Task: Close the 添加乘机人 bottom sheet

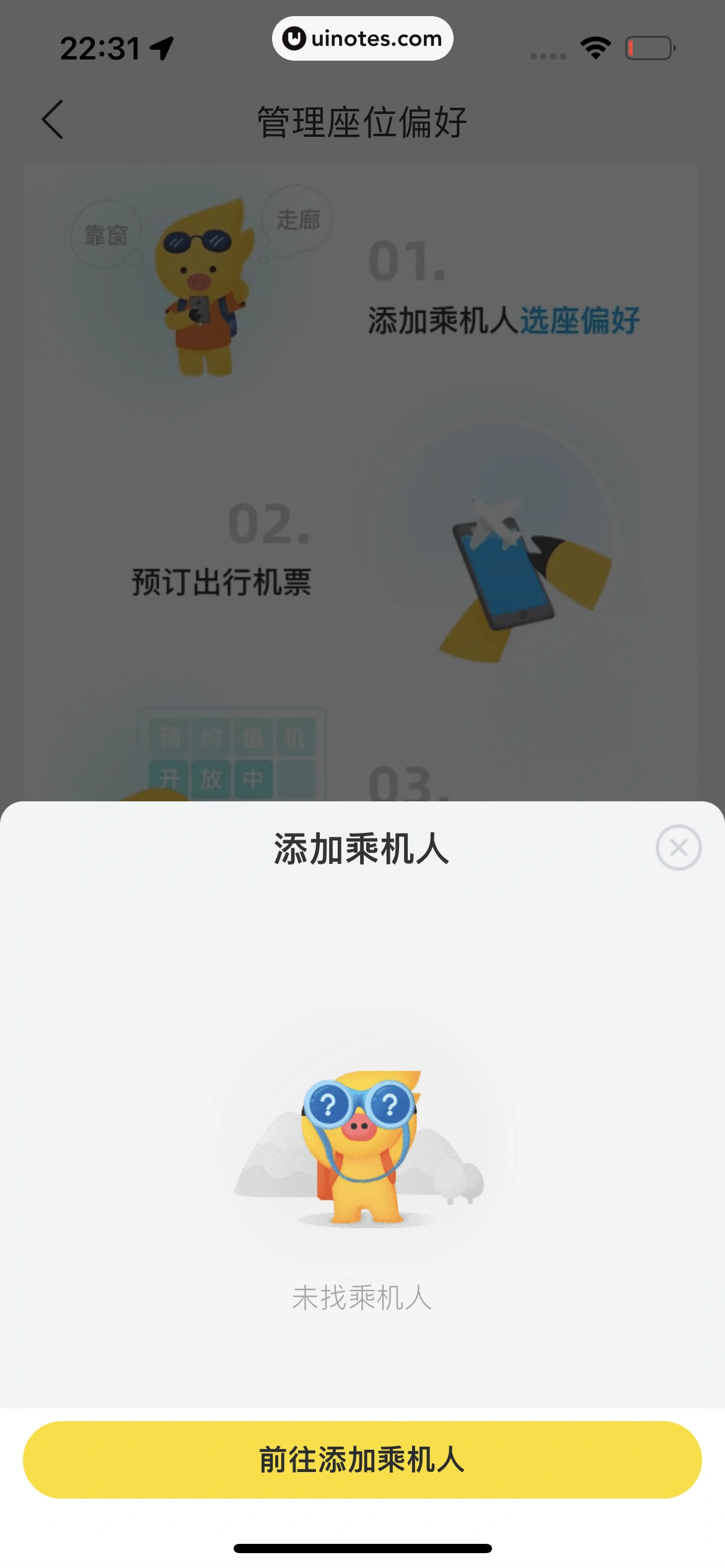Action: [678, 847]
